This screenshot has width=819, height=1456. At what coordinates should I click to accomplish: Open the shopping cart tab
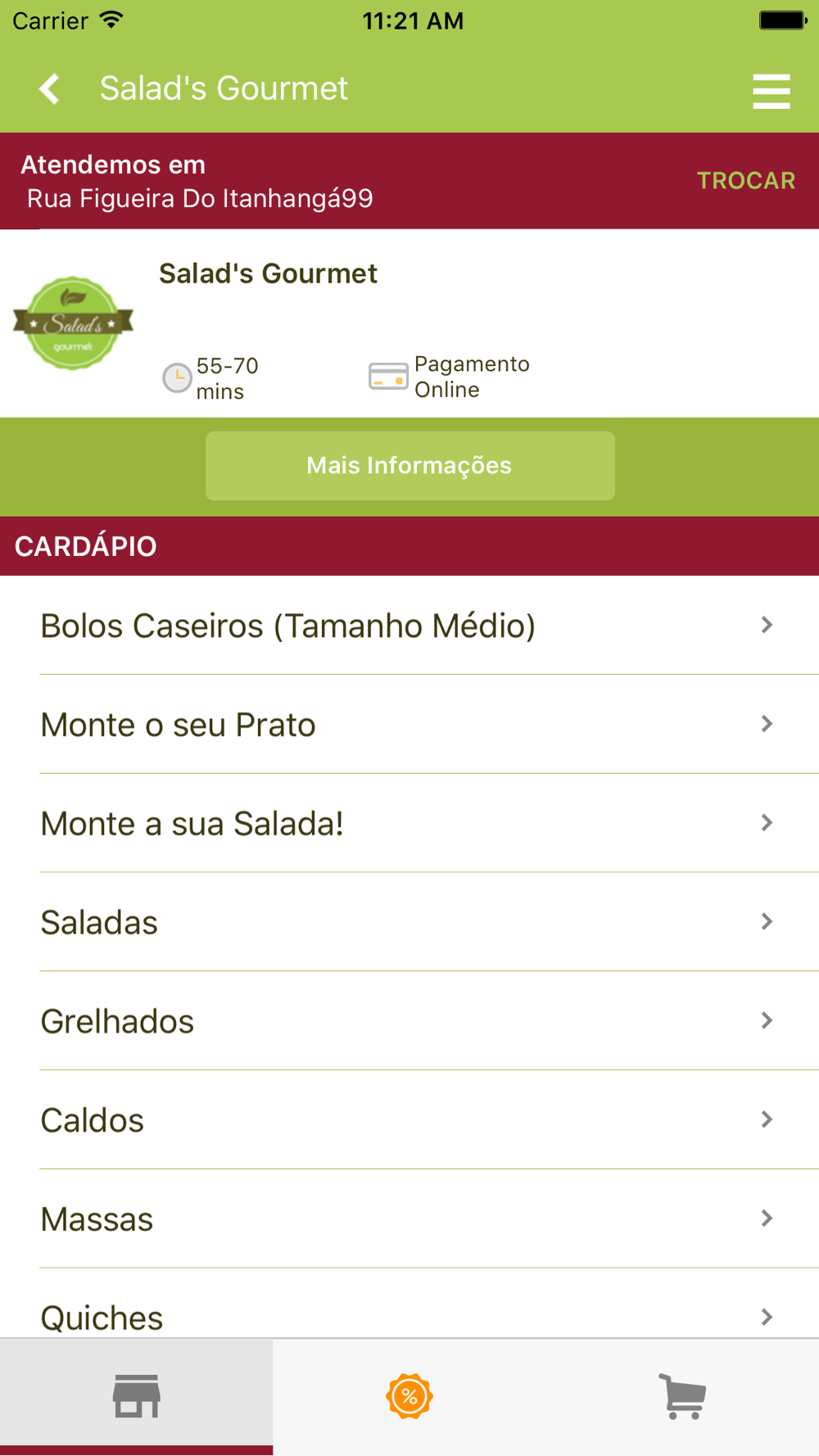[x=682, y=1396]
